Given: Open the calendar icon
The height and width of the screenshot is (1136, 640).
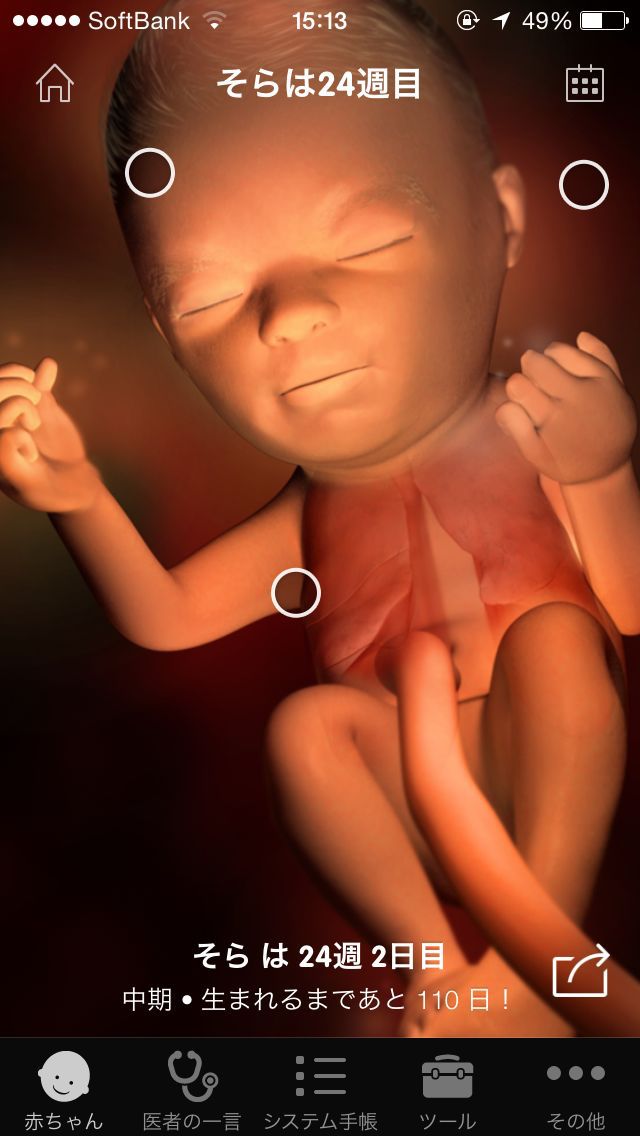Looking at the screenshot, I should (x=585, y=83).
